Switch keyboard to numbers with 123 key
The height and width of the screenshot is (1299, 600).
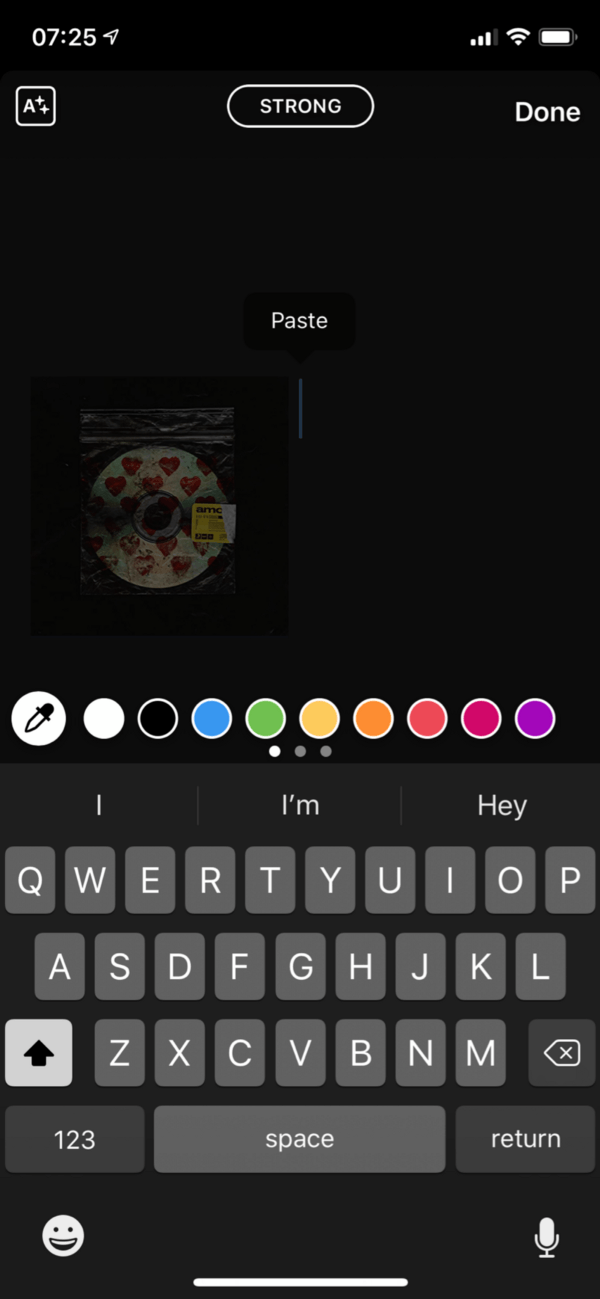coord(75,1139)
